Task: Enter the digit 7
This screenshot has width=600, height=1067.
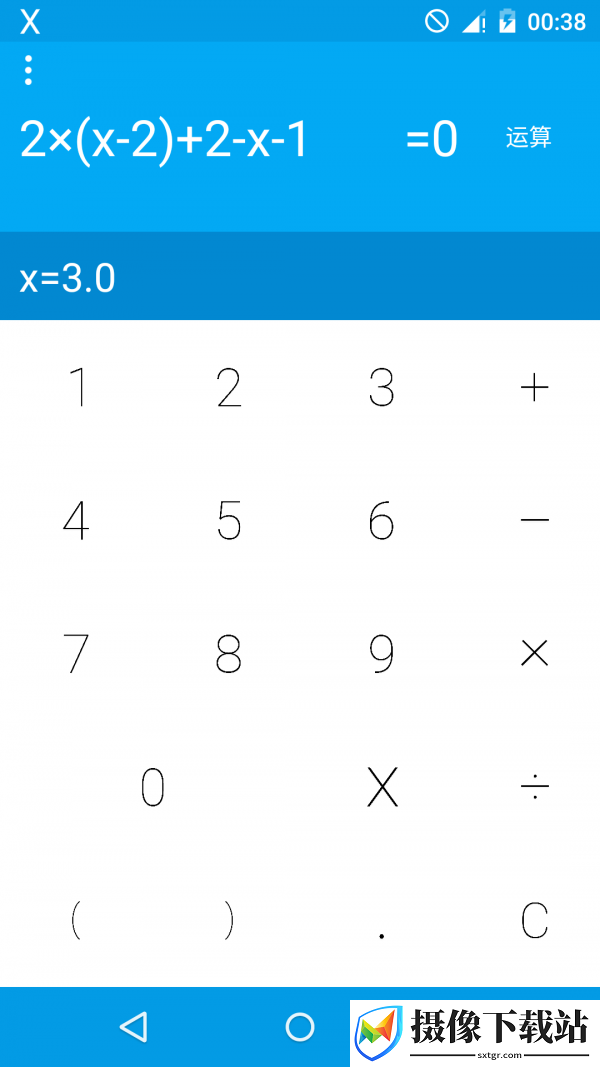Action: tap(76, 654)
